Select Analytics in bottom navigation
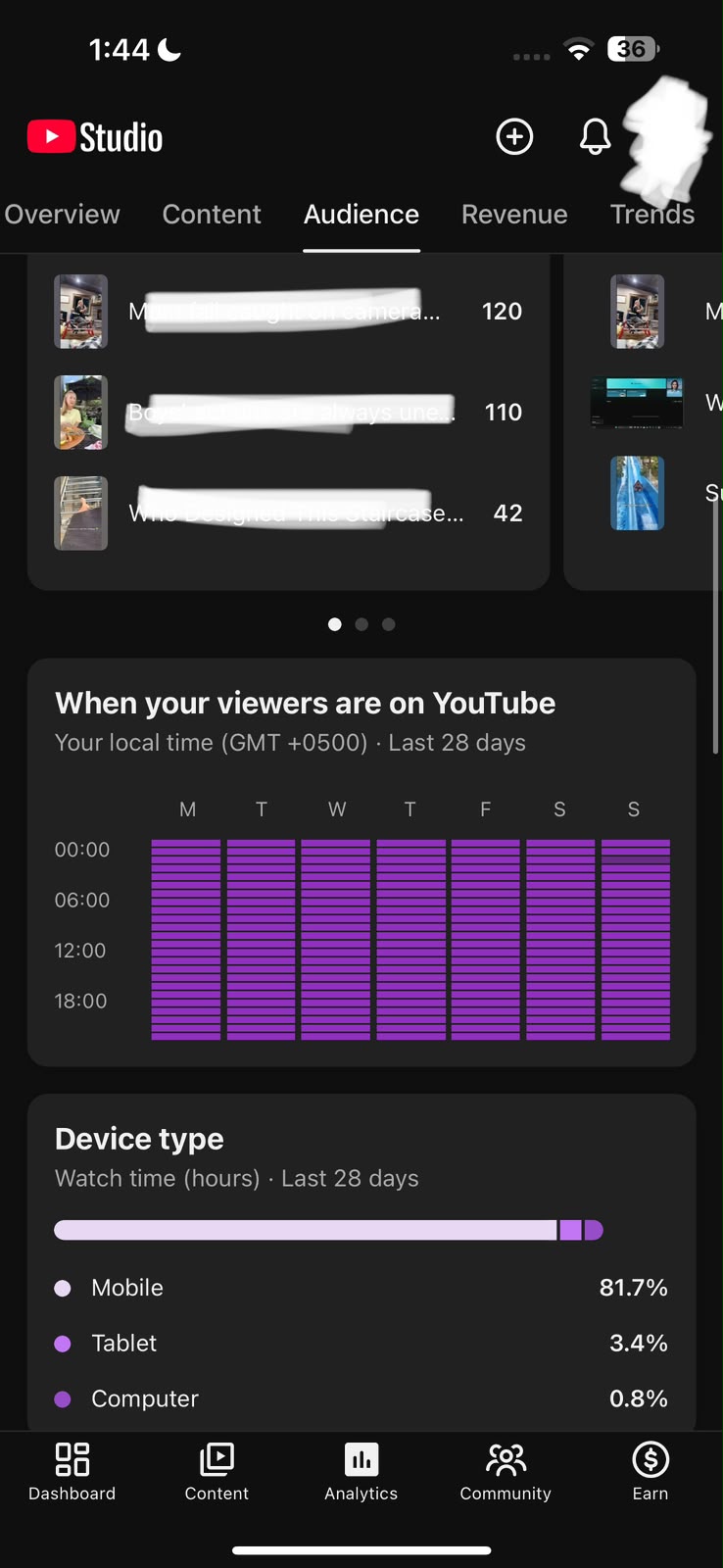 361,1472
